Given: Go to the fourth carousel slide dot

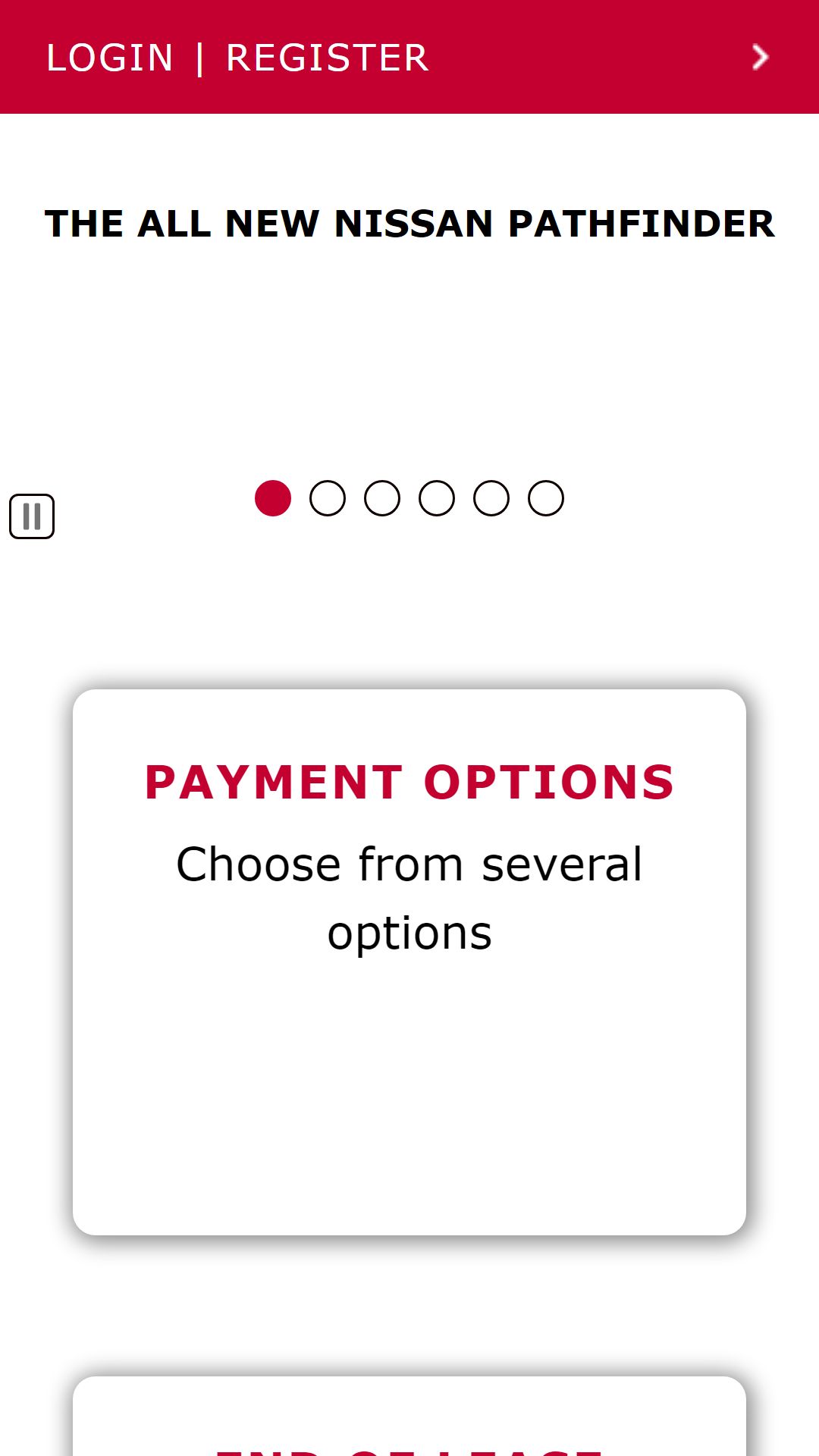Looking at the screenshot, I should (437, 498).
